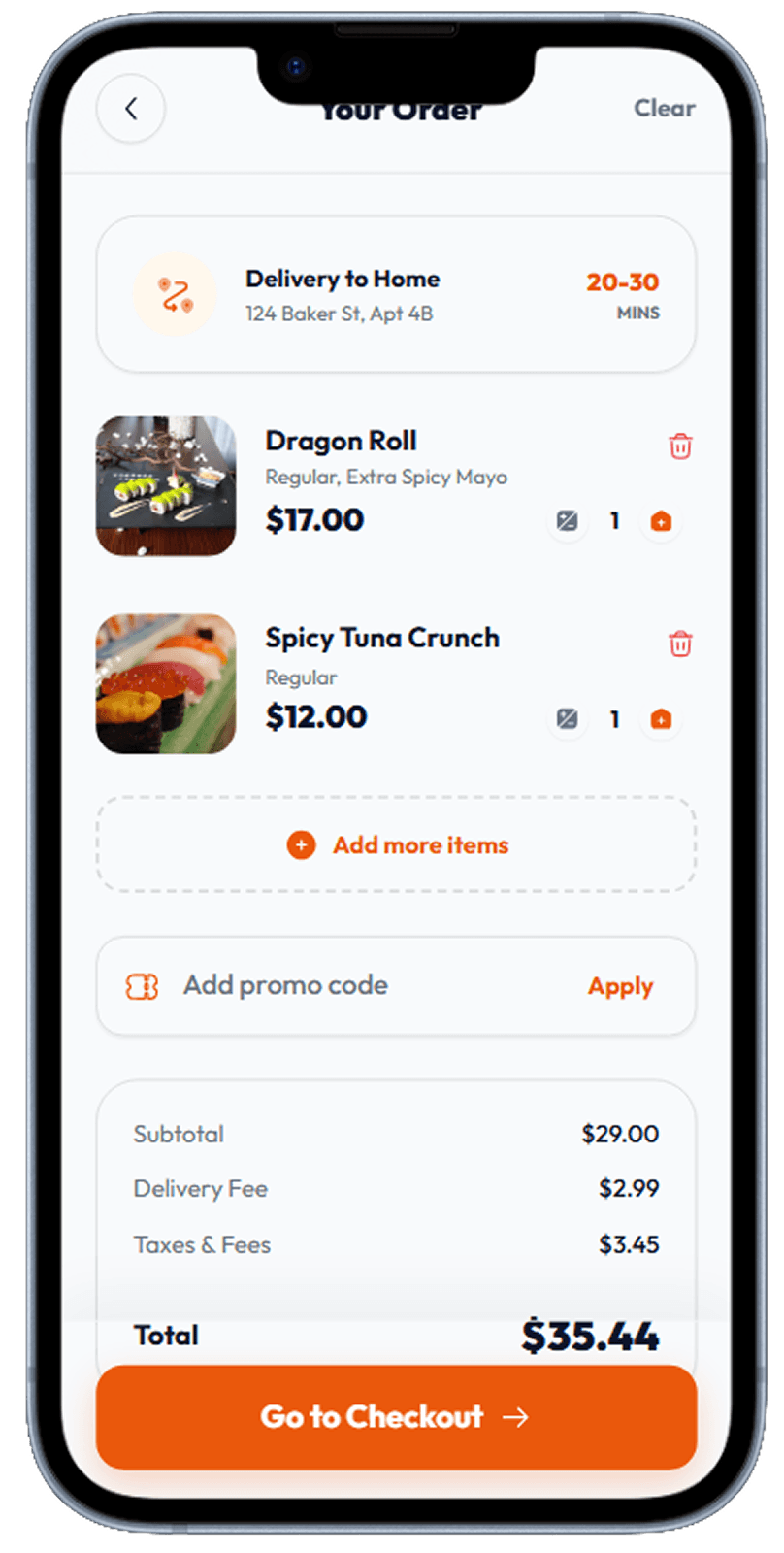Click the delivery route map icon

(x=175, y=295)
